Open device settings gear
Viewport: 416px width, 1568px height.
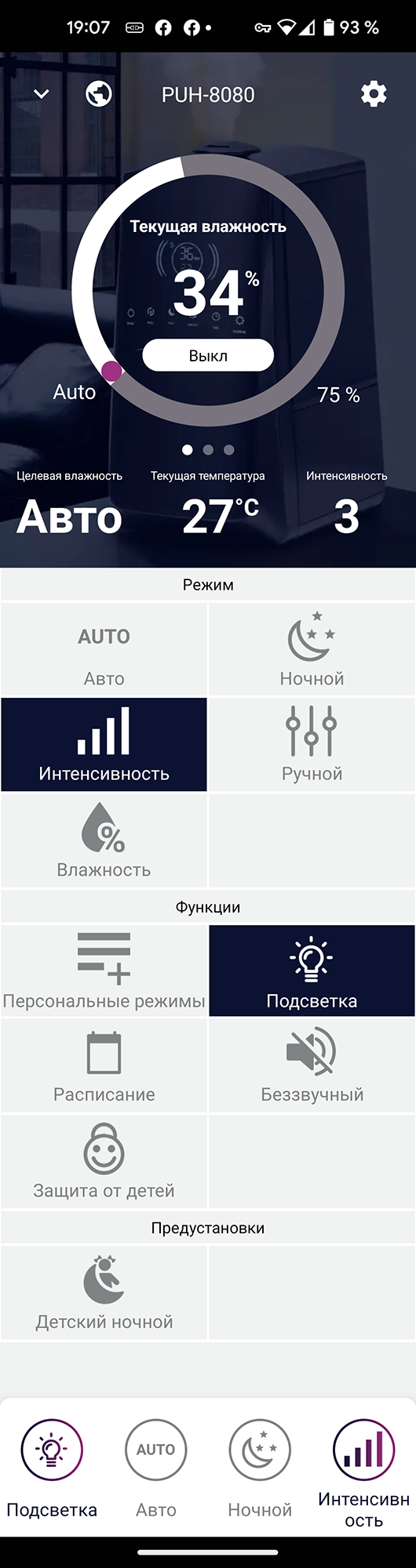pos(374,94)
